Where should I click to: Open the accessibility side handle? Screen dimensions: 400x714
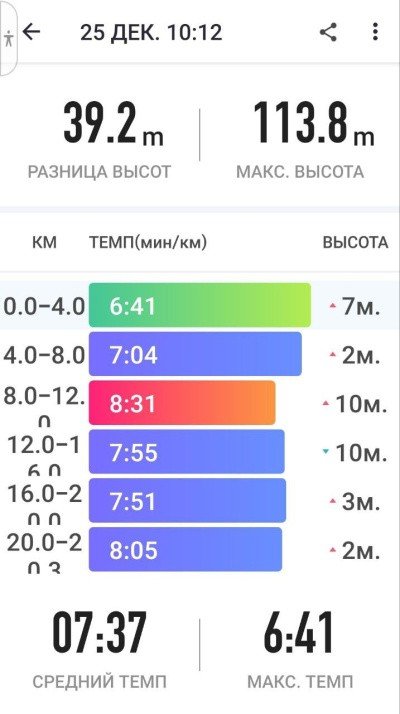[8, 38]
